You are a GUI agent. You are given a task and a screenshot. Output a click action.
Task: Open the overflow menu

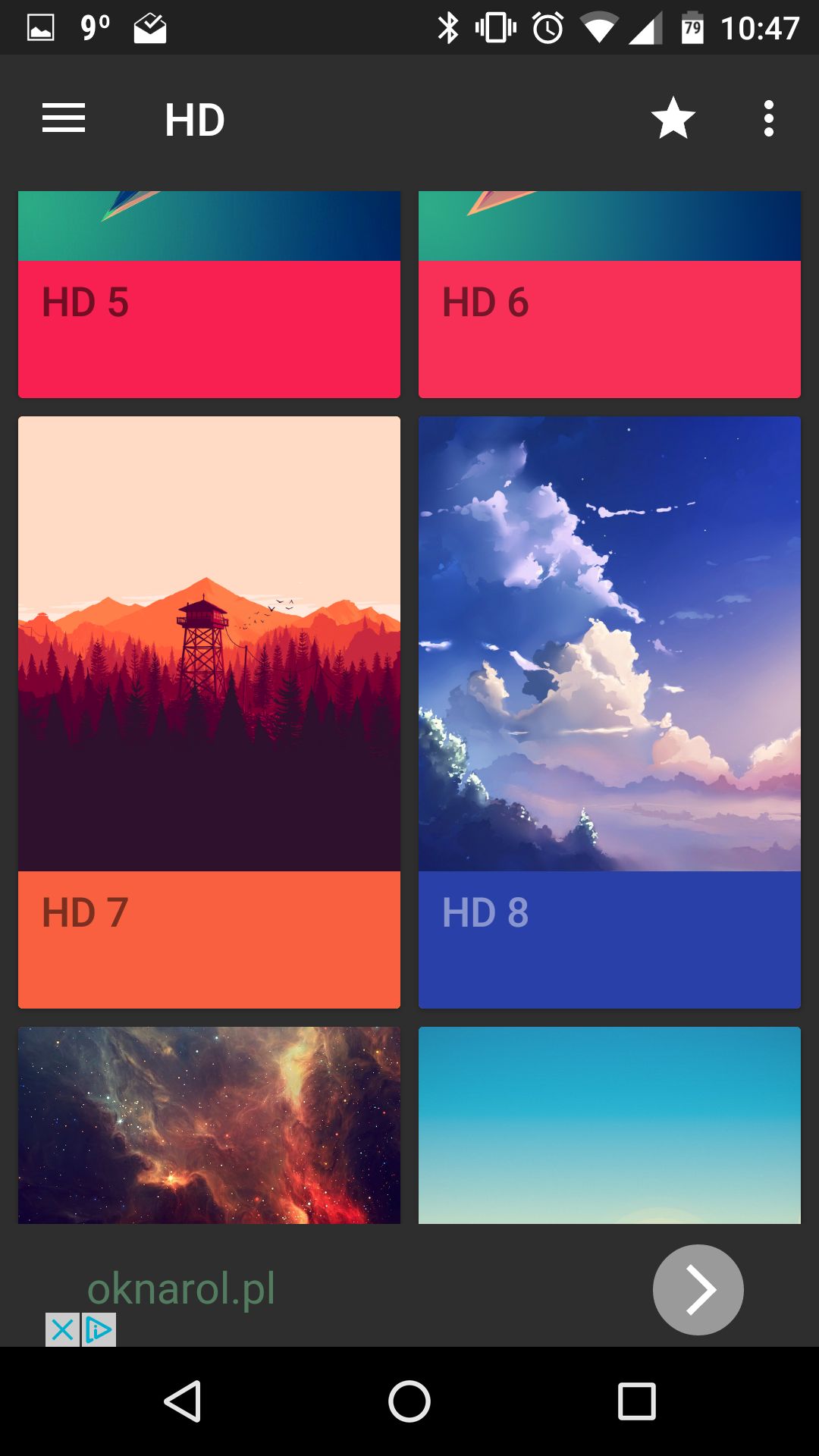[768, 119]
